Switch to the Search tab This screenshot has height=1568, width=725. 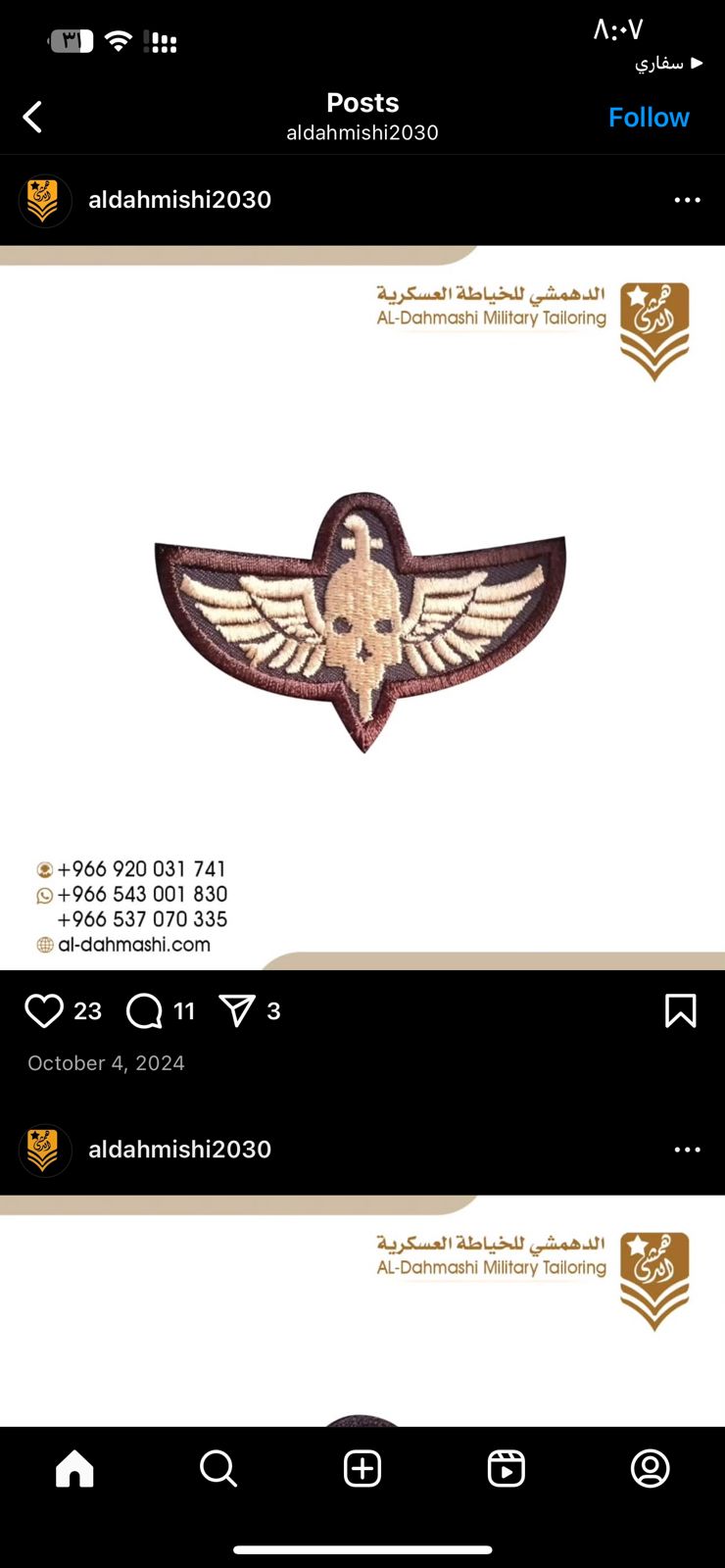pyautogui.click(x=217, y=1468)
